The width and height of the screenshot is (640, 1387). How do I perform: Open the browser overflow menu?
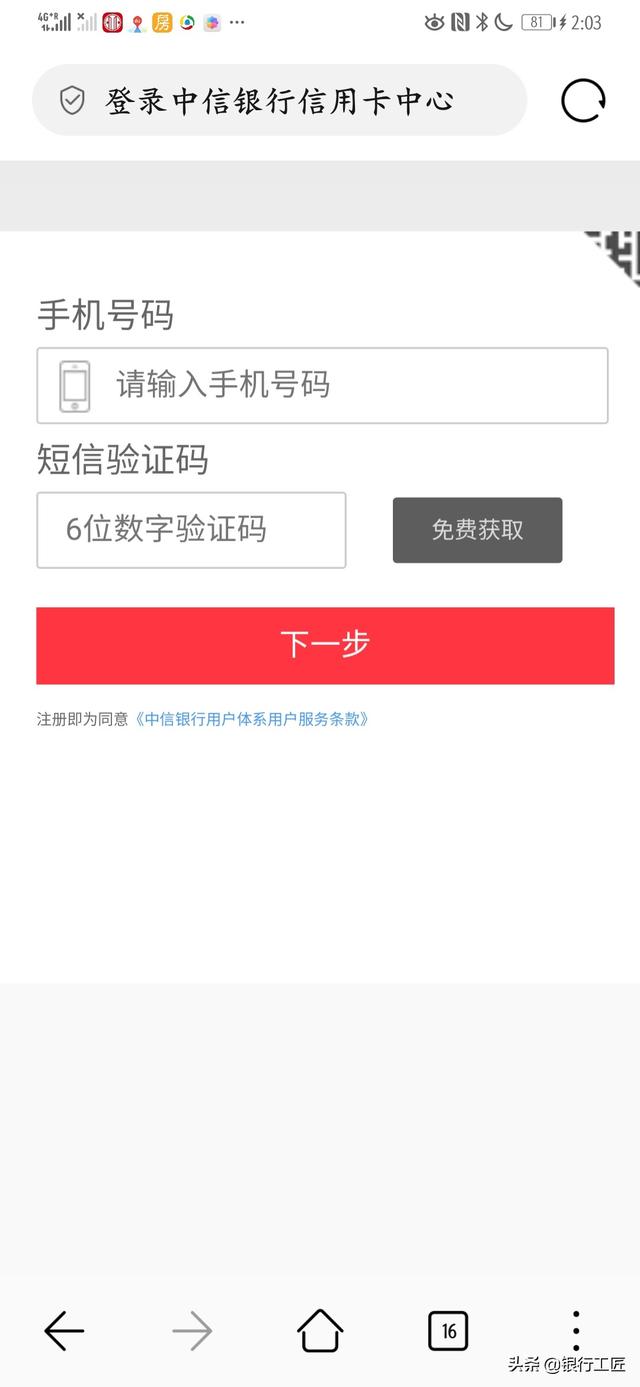pos(576,1331)
